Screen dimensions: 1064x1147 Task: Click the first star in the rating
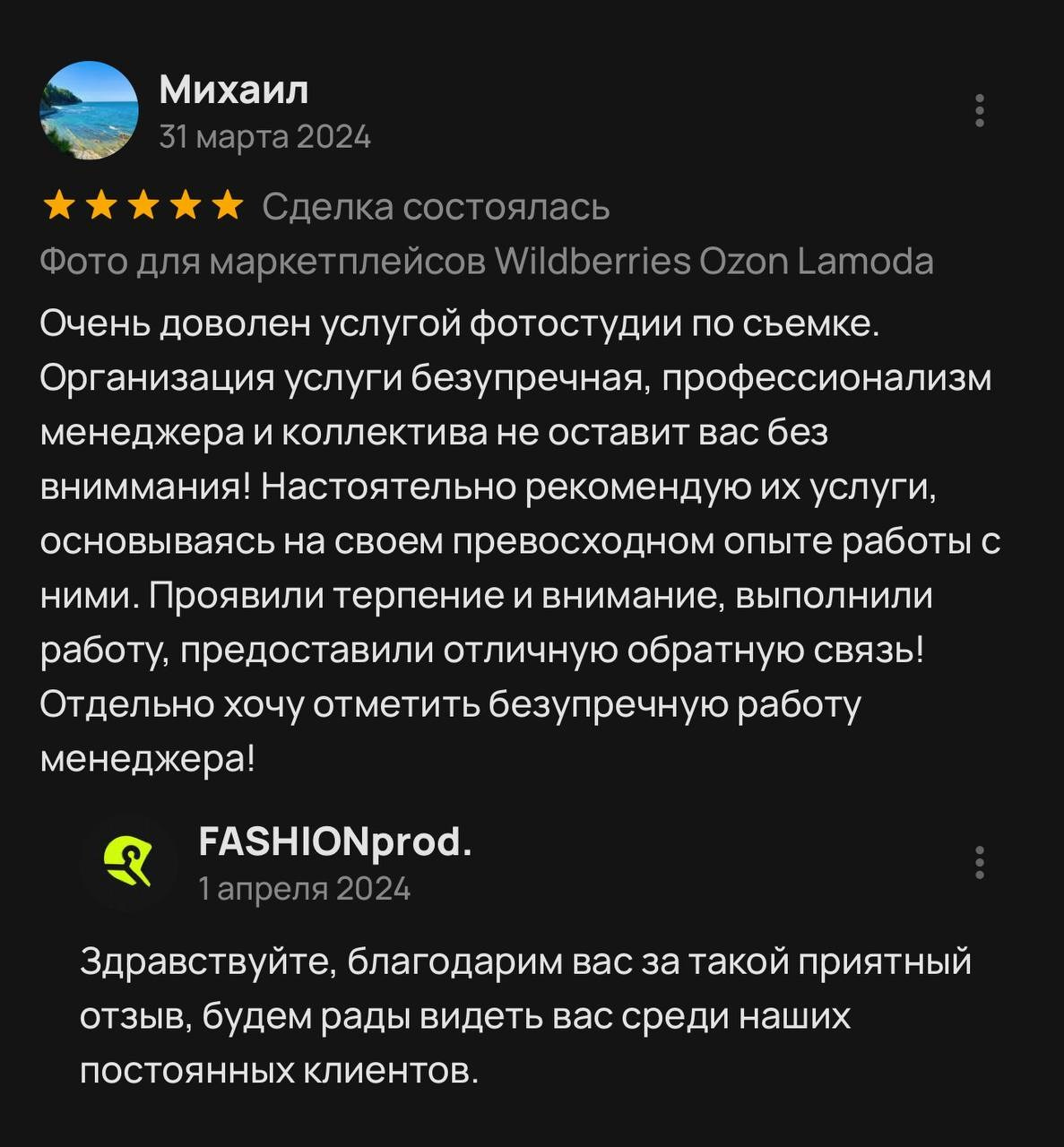(x=58, y=204)
